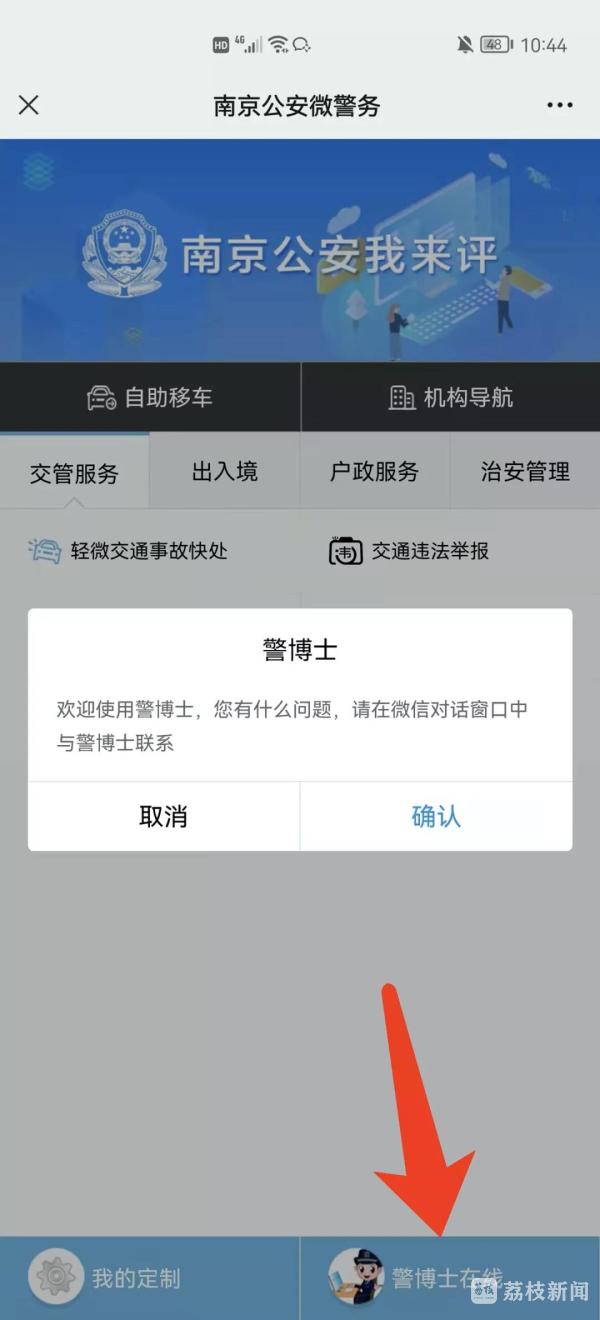
Task: Open 交通违法举报
Action: click(x=410, y=551)
